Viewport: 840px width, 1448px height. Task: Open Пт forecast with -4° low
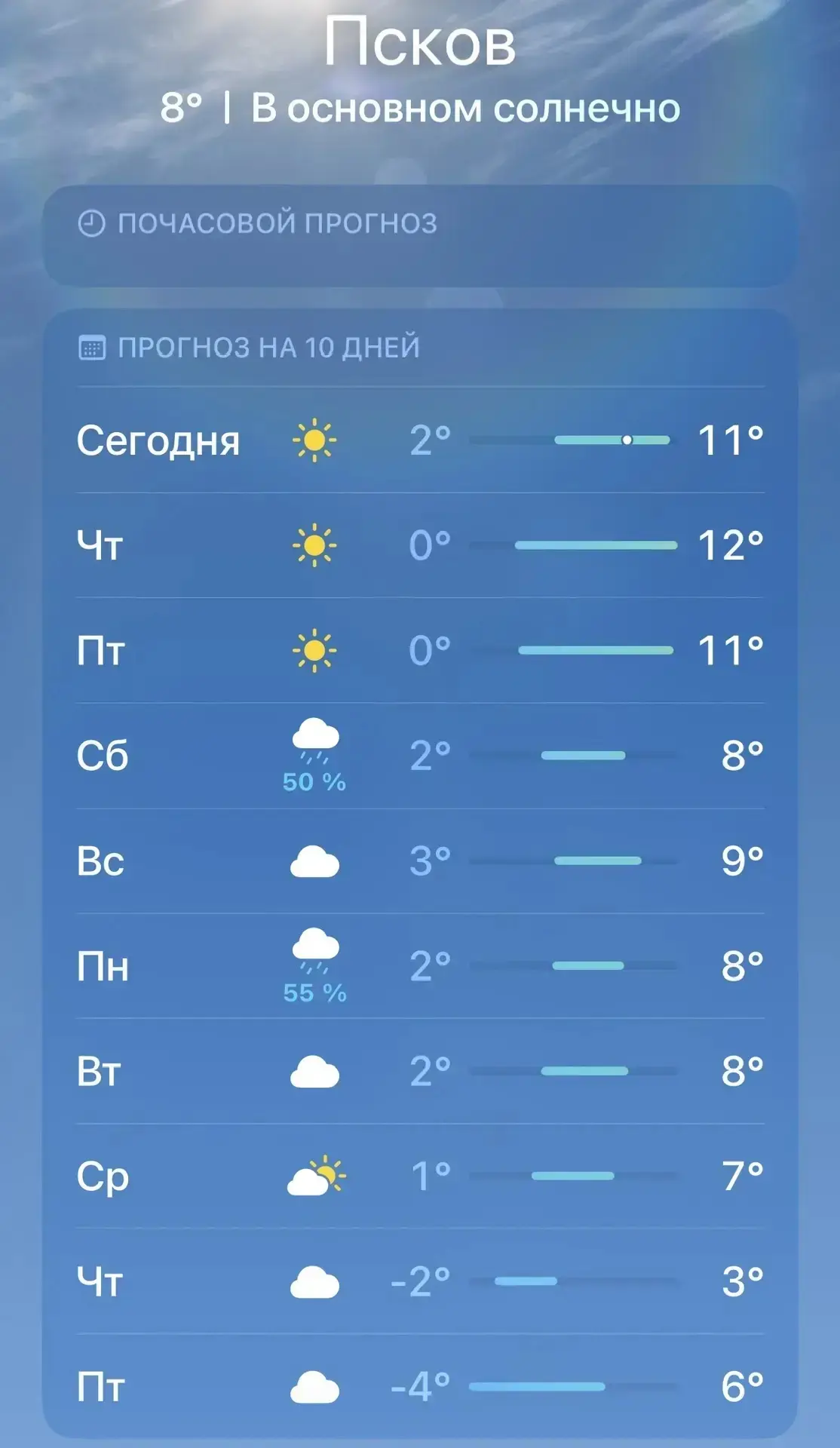pyautogui.click(x=419, y=1386)
